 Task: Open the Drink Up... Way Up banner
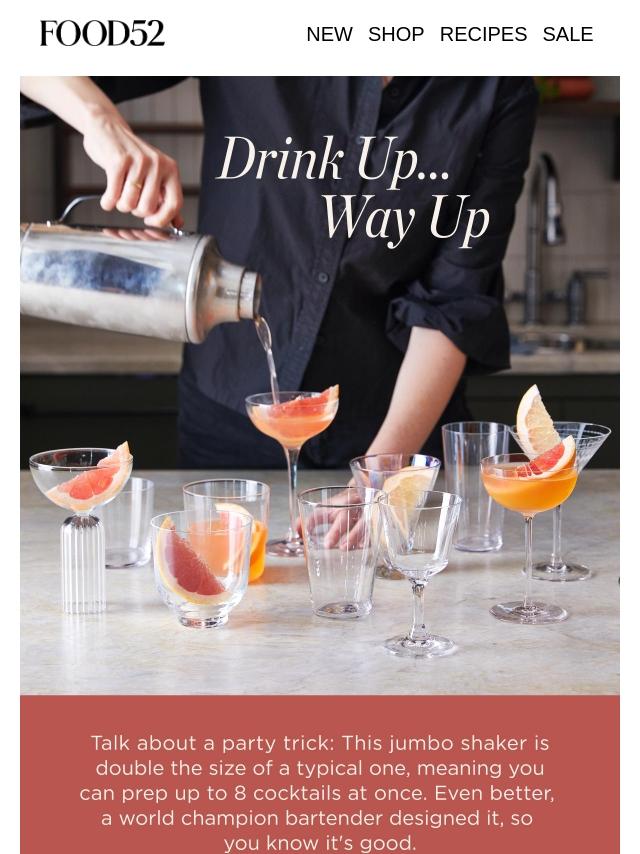coord(320,385)
